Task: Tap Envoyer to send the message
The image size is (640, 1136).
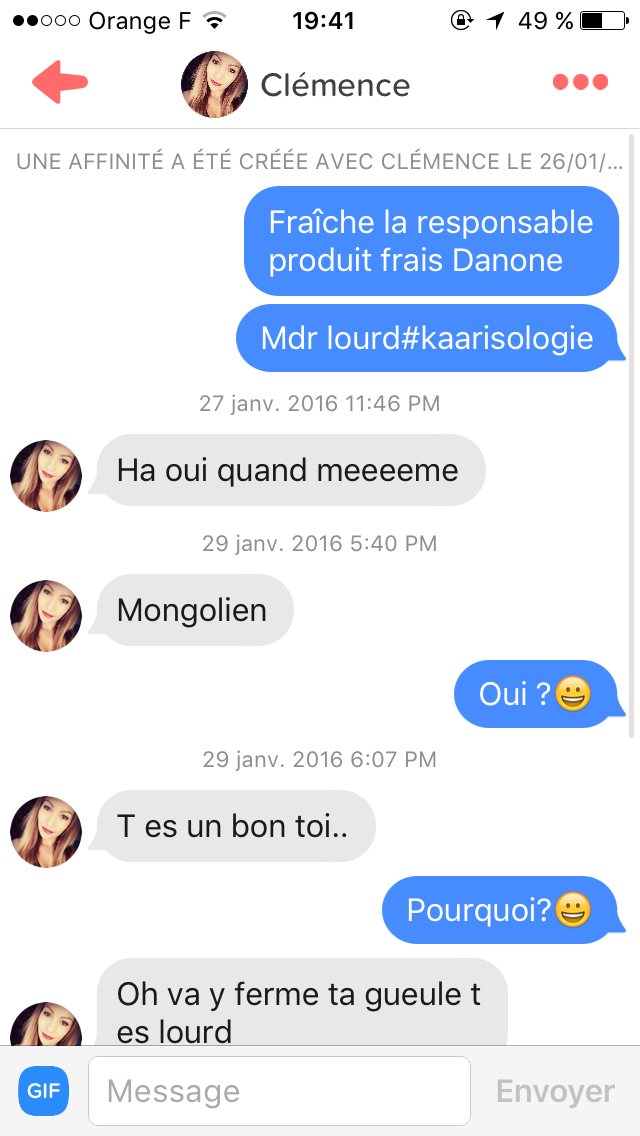Action: click(555, 1091)
